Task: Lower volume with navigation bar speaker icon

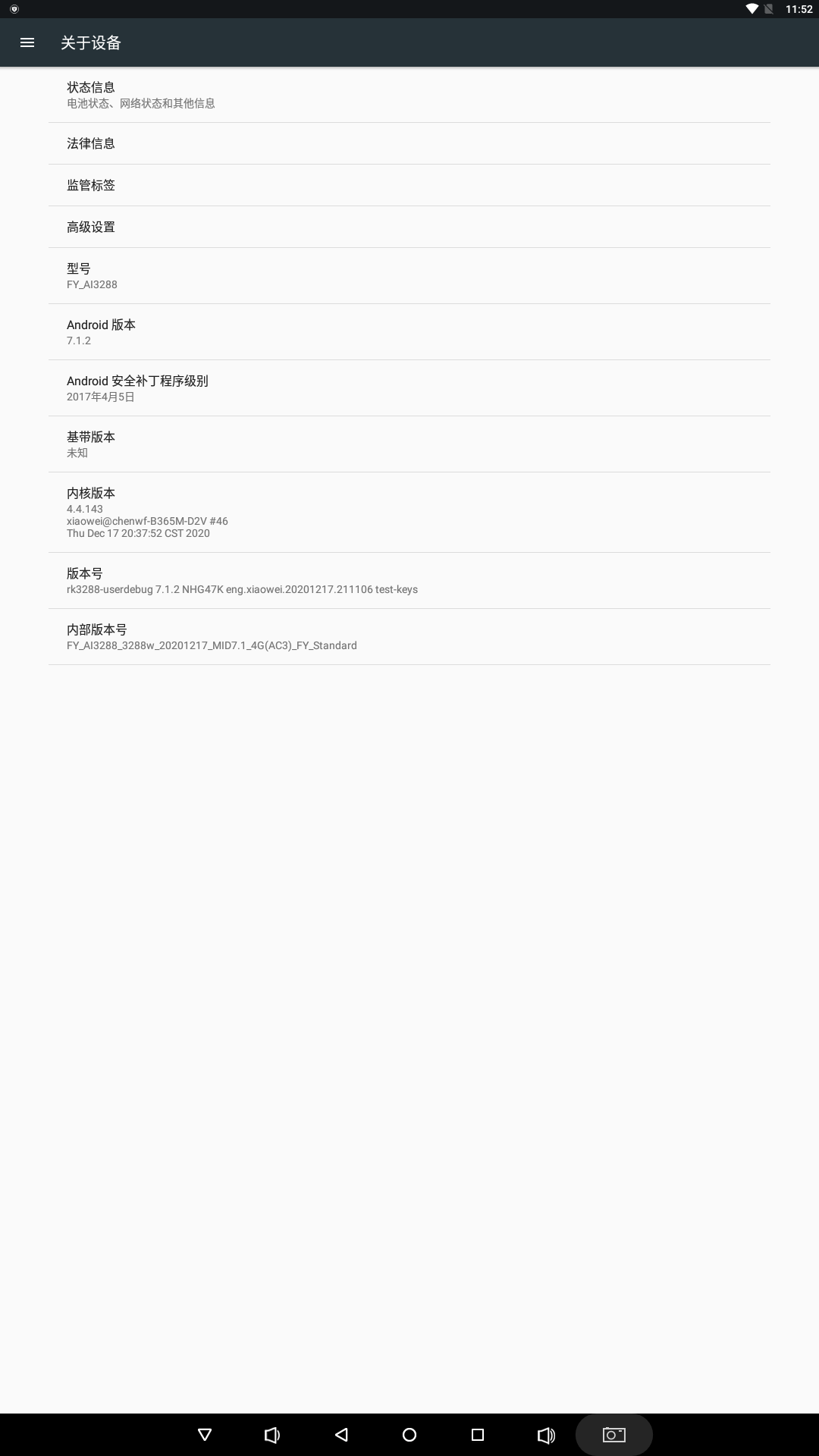Action: coord(272,1435)
